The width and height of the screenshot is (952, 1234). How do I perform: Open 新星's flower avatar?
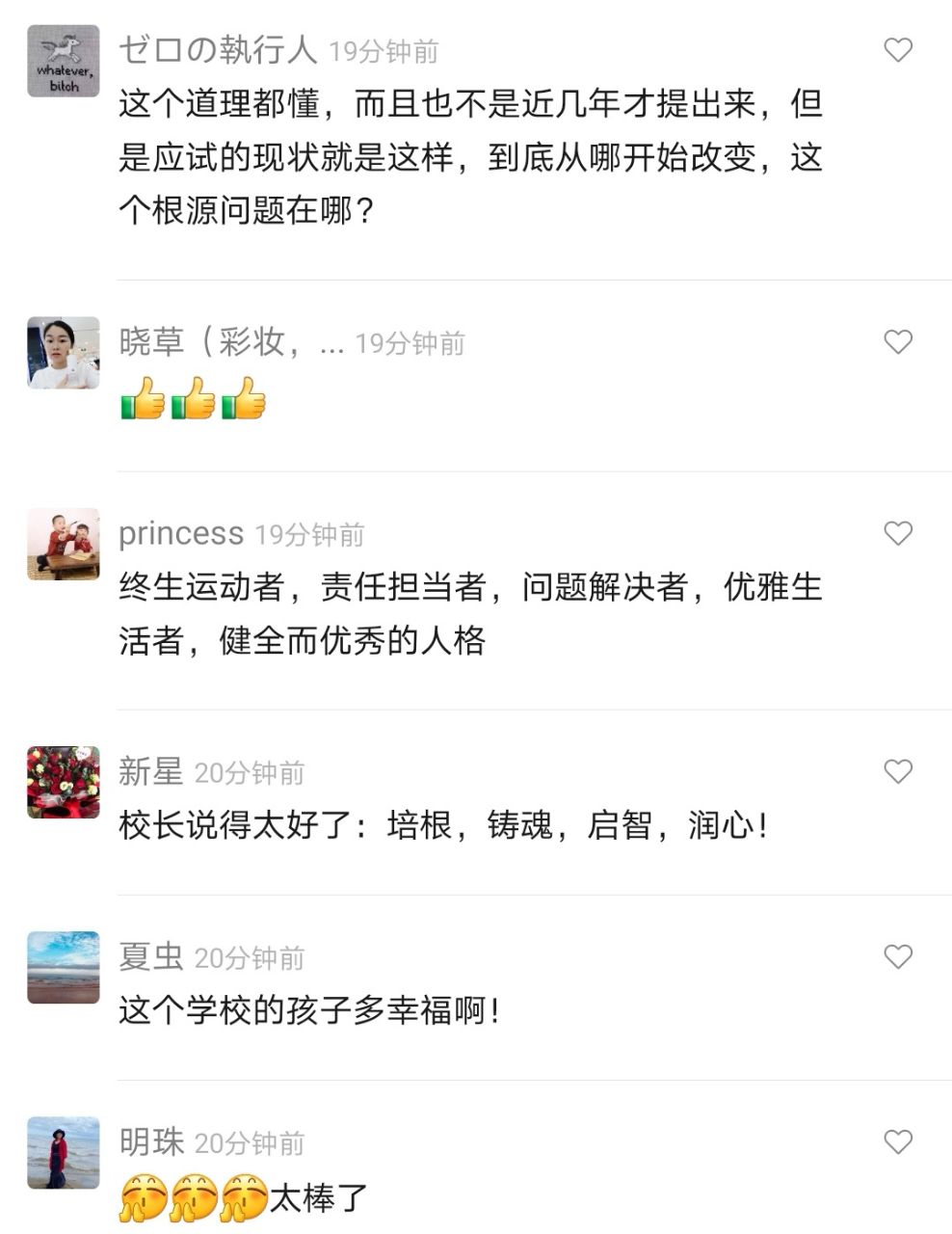64,783
